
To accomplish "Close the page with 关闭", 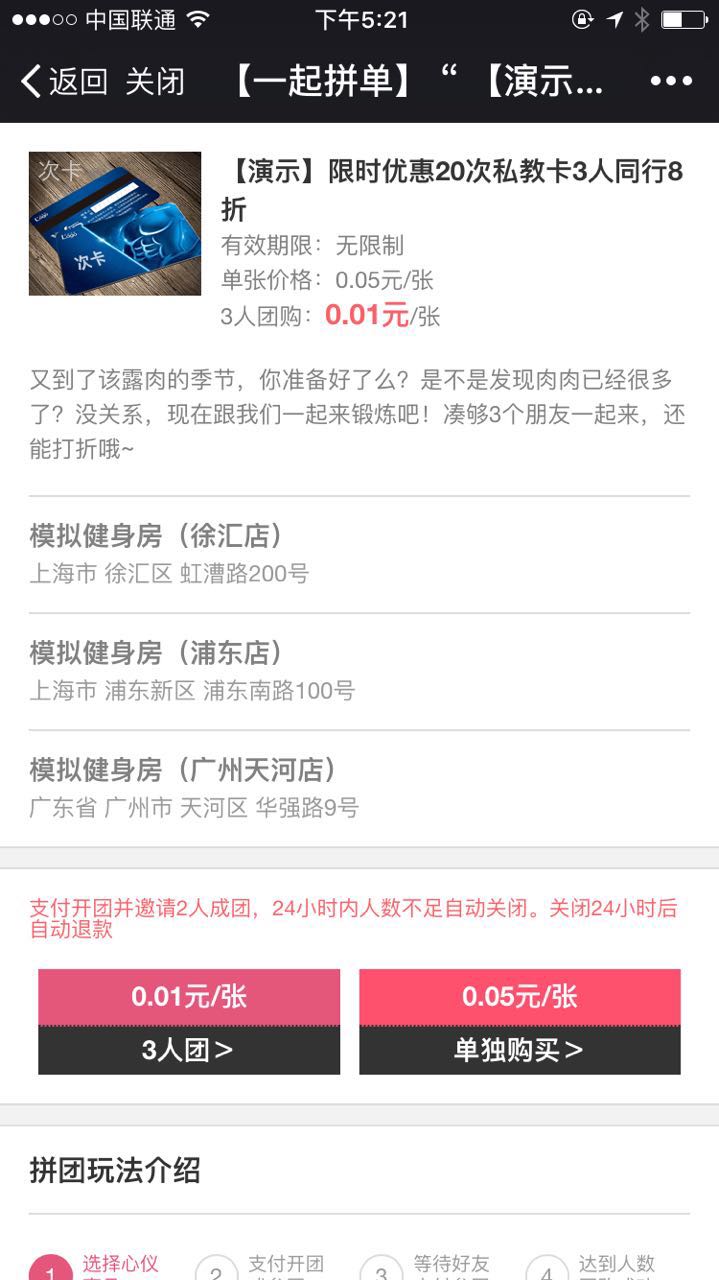I will tap(155, 81).
